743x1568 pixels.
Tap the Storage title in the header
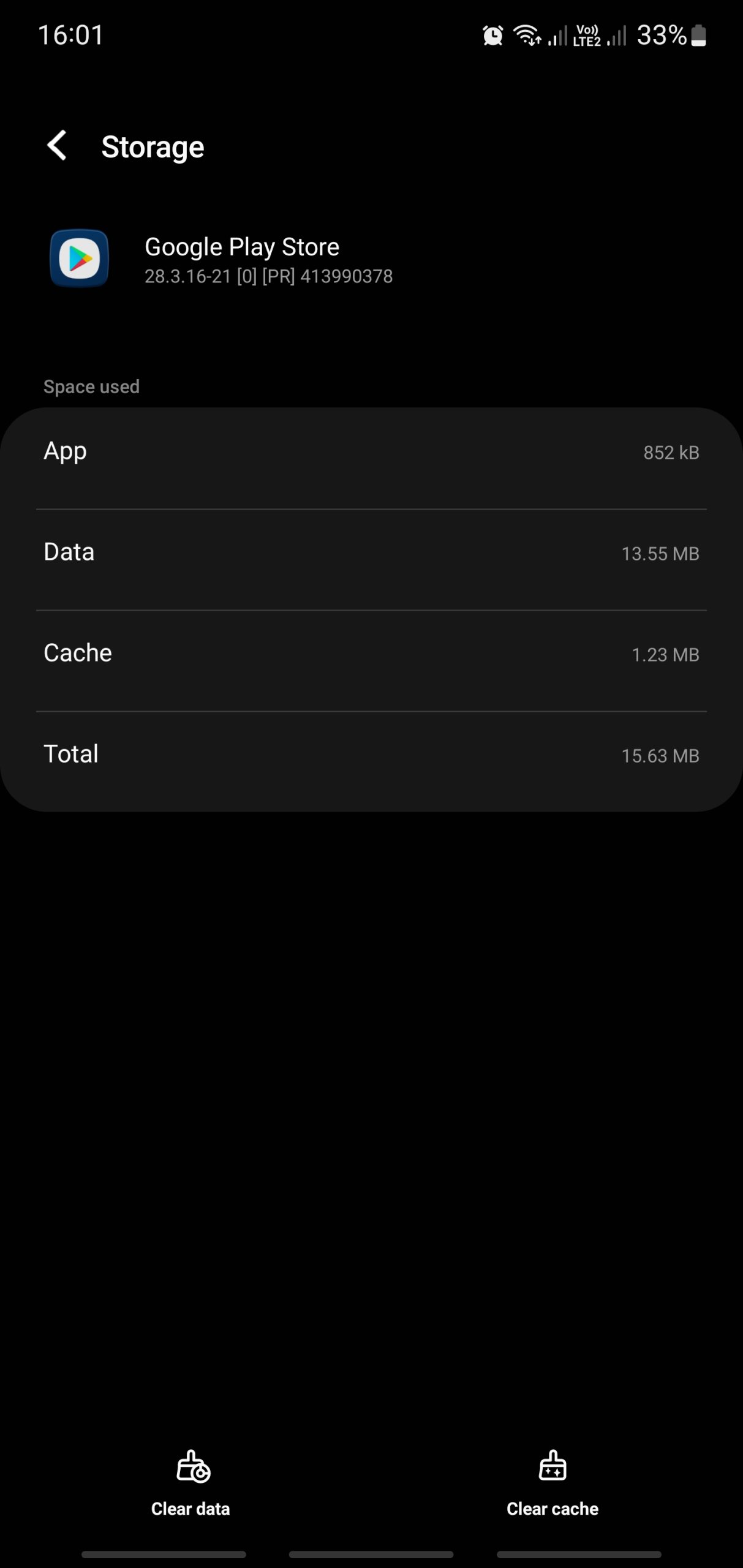152,146
